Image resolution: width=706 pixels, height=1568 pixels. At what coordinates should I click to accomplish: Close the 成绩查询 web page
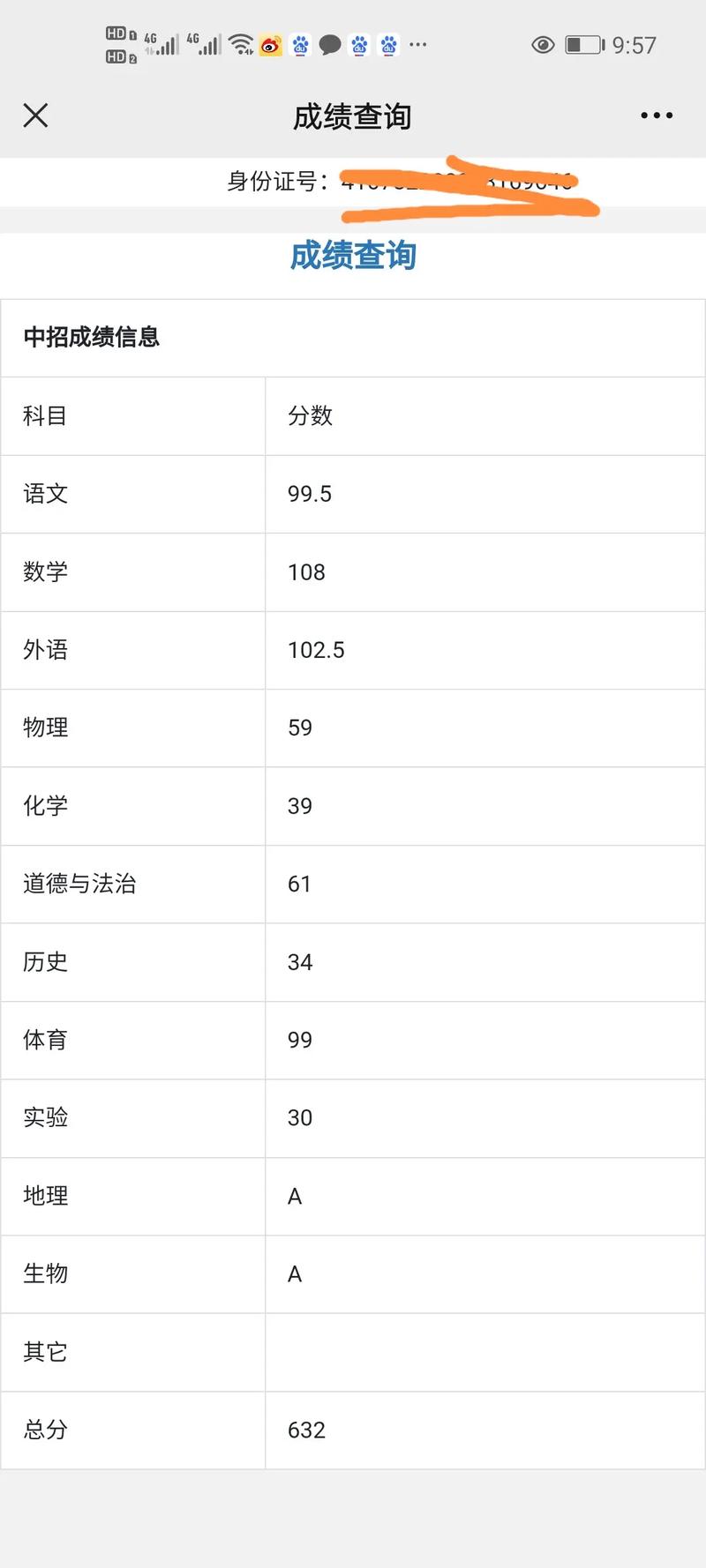35,116
